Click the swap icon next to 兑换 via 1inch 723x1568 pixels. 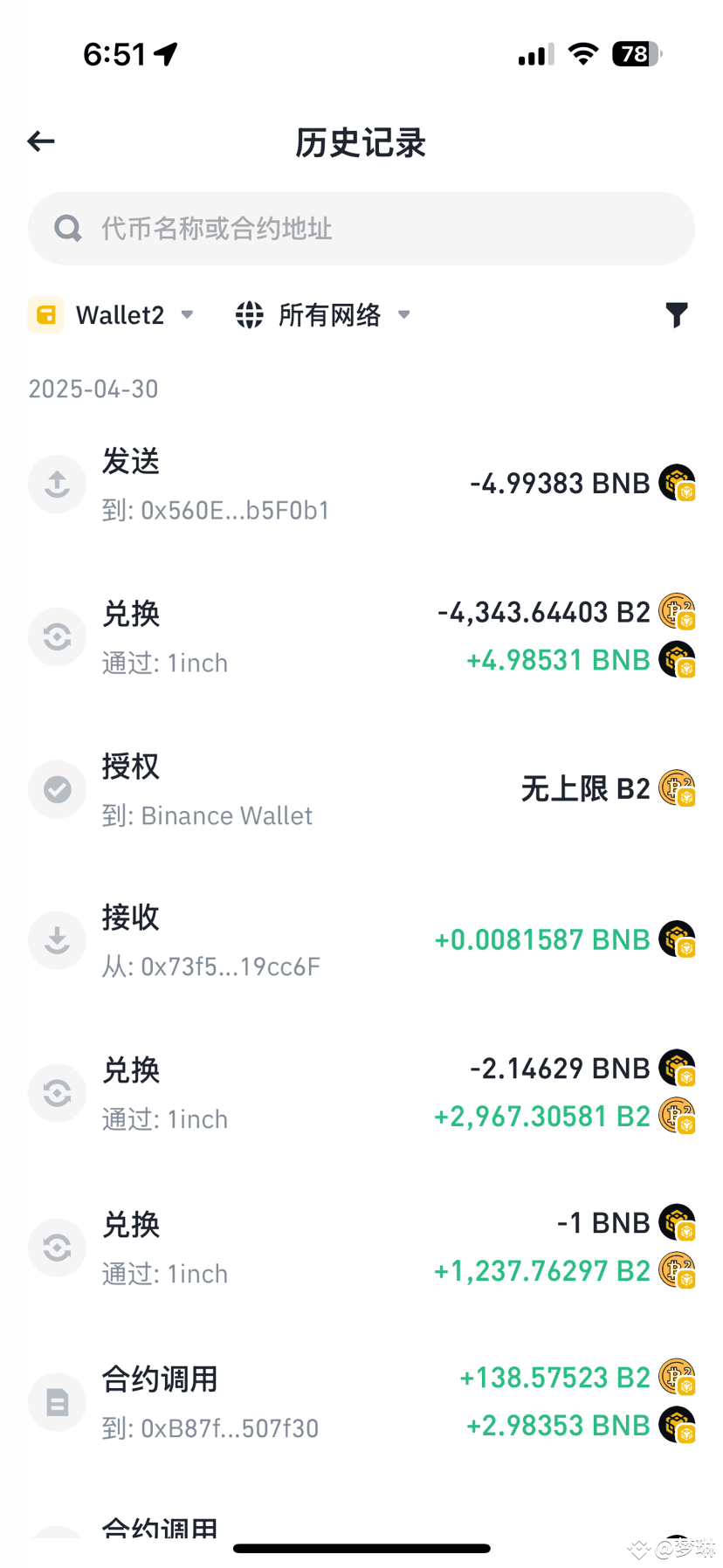(57, 636)
